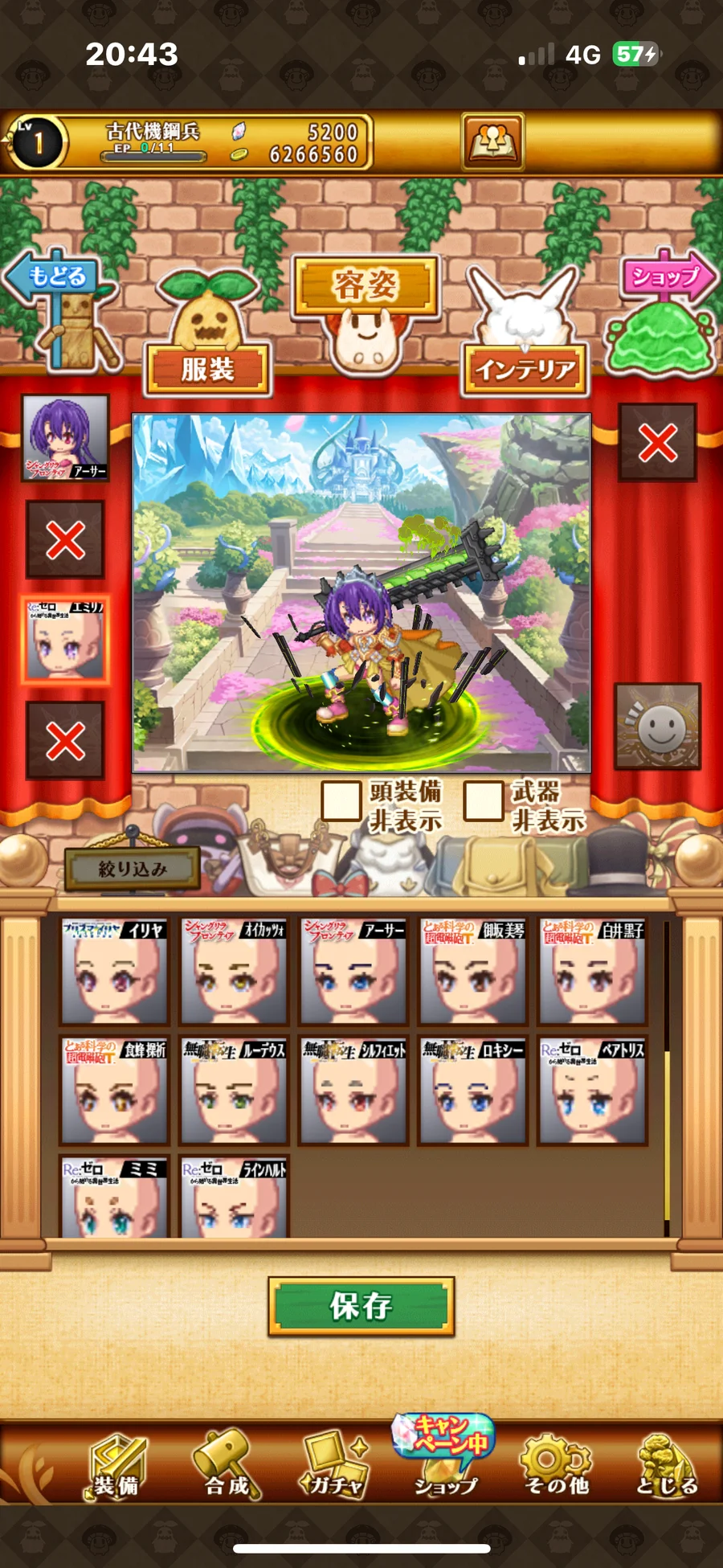Choose the 御坂美琴 face

(473, 972)
